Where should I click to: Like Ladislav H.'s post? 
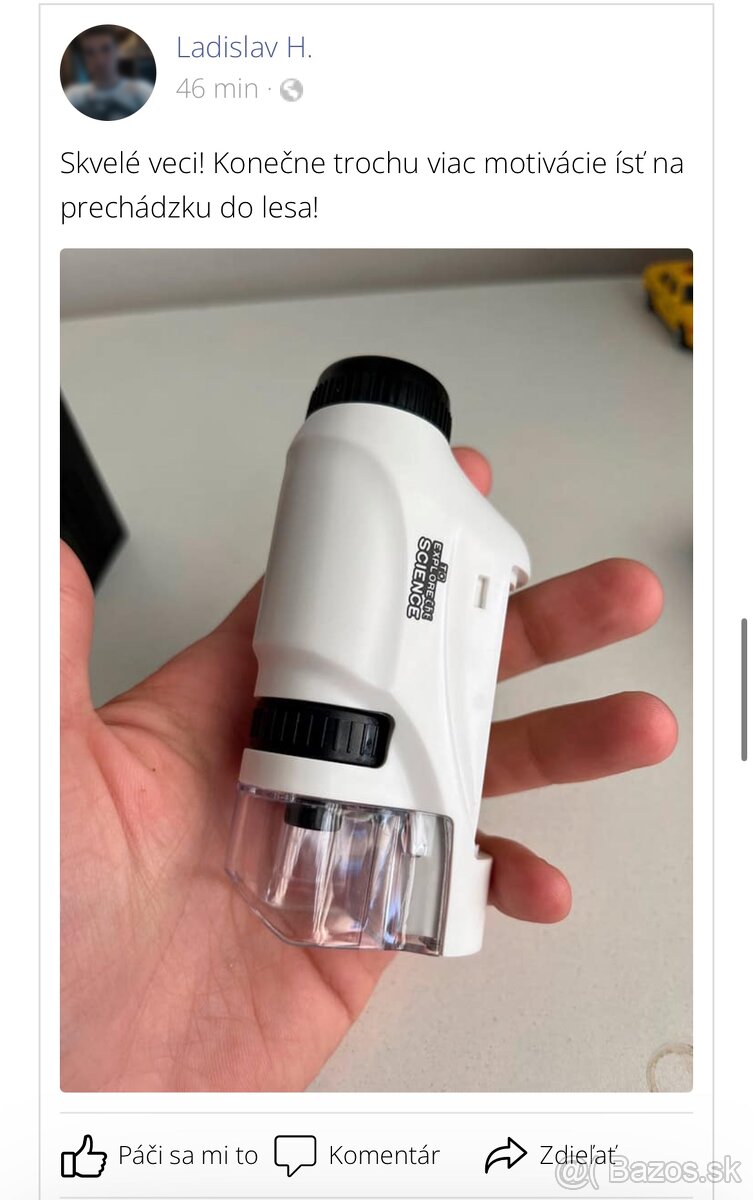pyautogui.click(x=160, y=1156)
